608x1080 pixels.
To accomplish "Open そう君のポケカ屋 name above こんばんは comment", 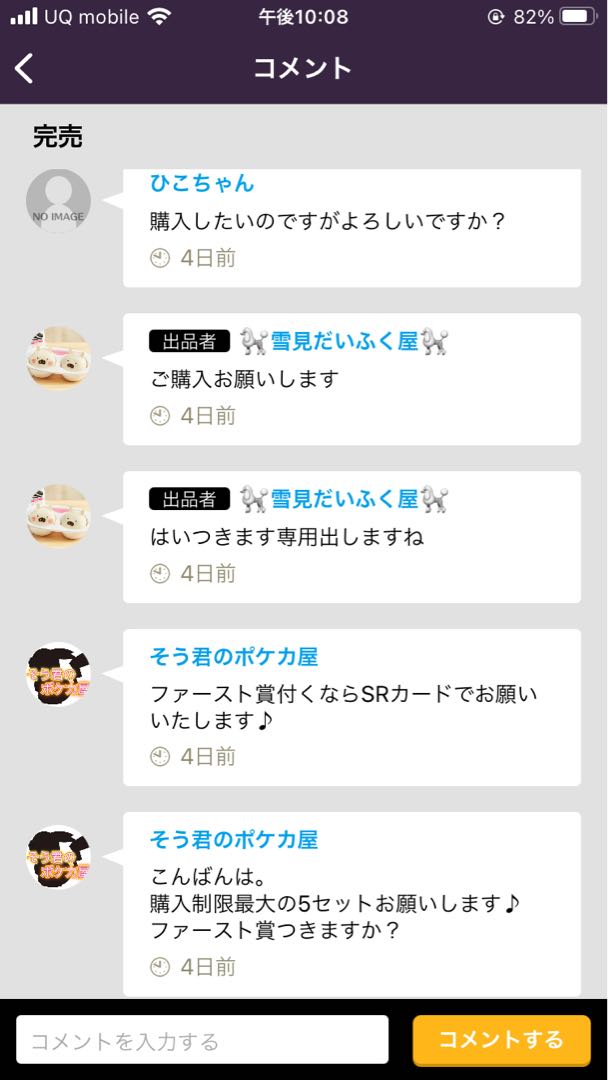I will coord(234,840).
